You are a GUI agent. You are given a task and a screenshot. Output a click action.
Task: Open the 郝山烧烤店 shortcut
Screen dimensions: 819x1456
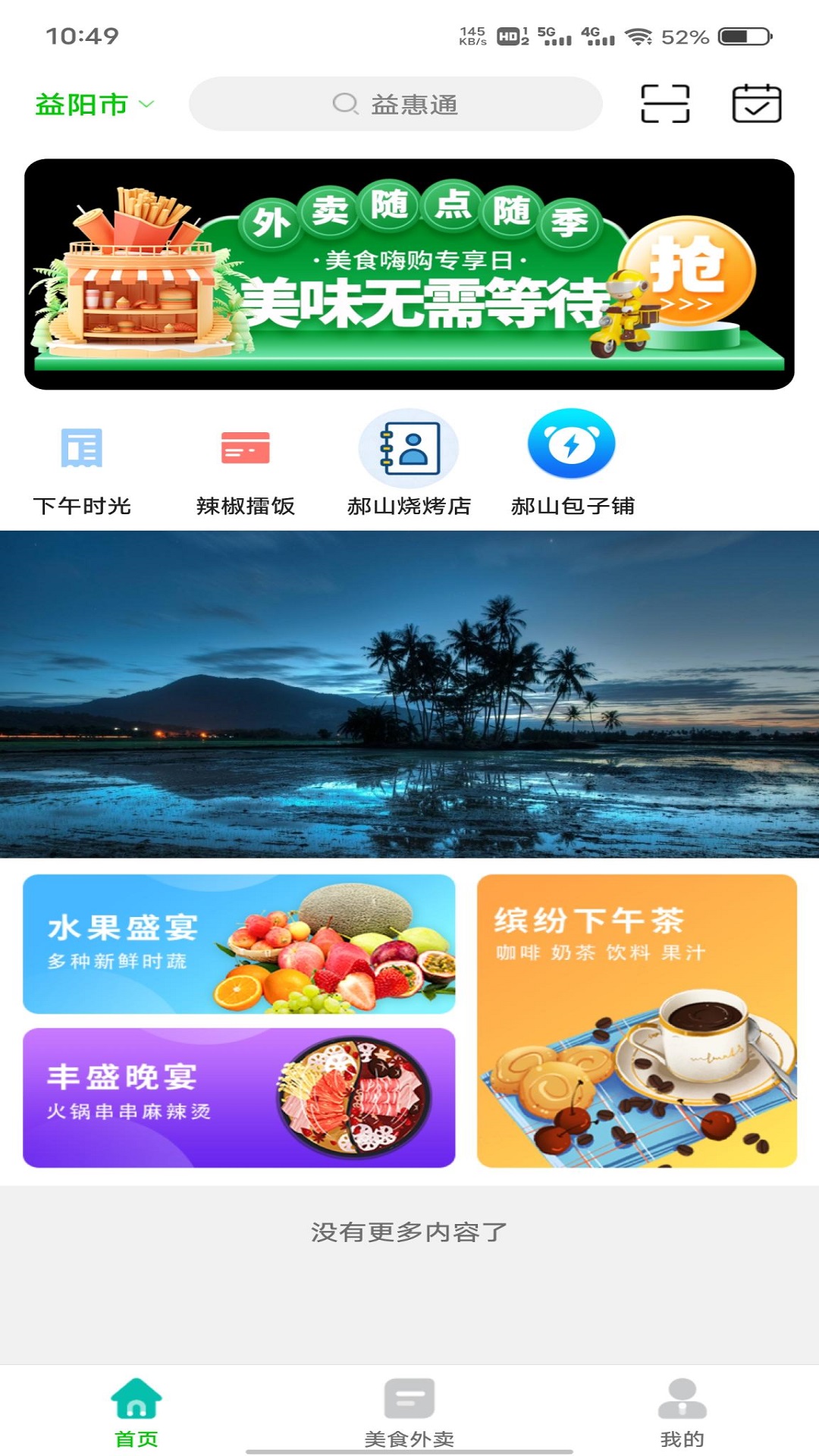tap(409, 464)
